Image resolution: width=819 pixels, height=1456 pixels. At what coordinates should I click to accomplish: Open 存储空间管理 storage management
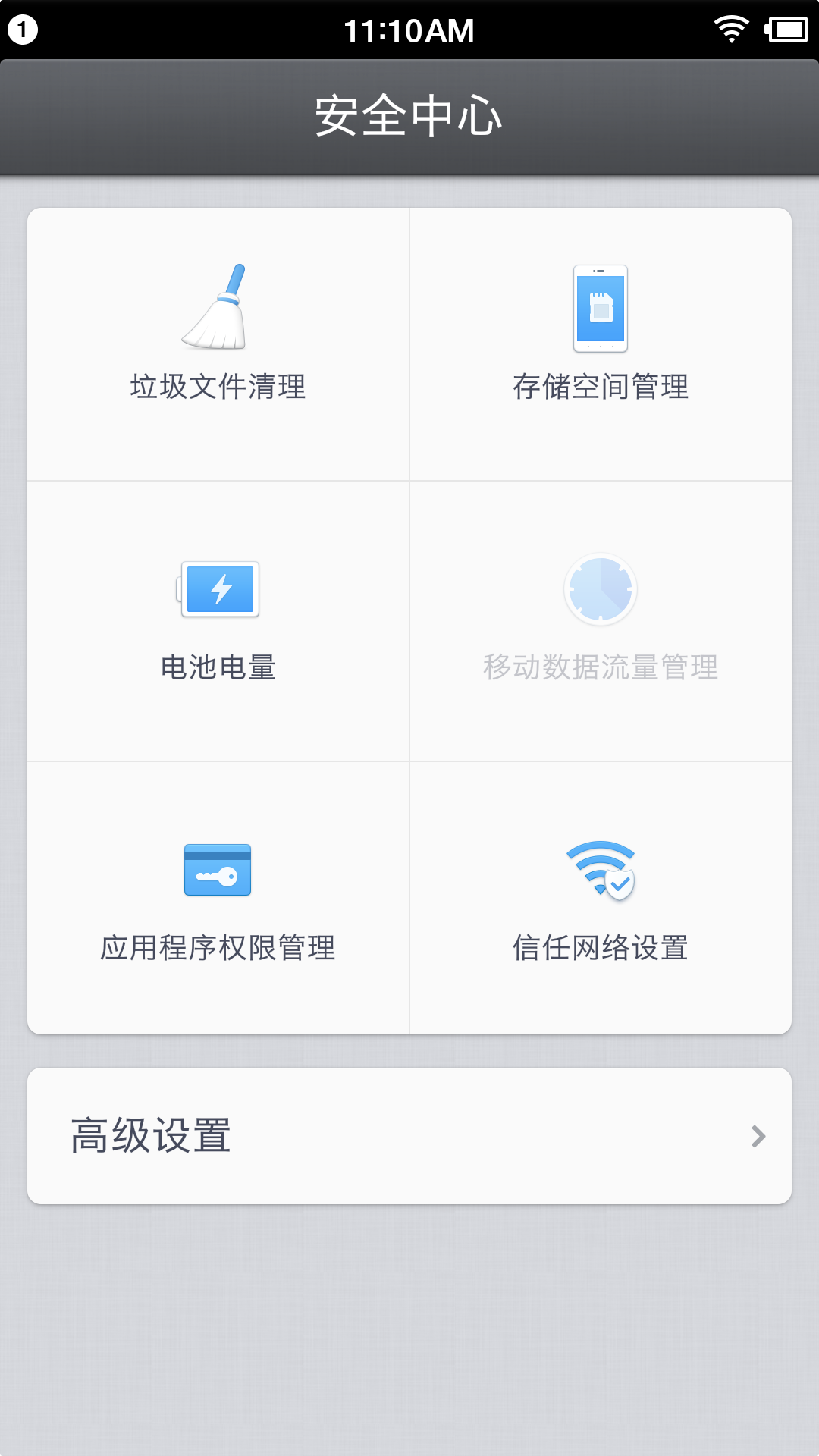[x=601, y=344]
